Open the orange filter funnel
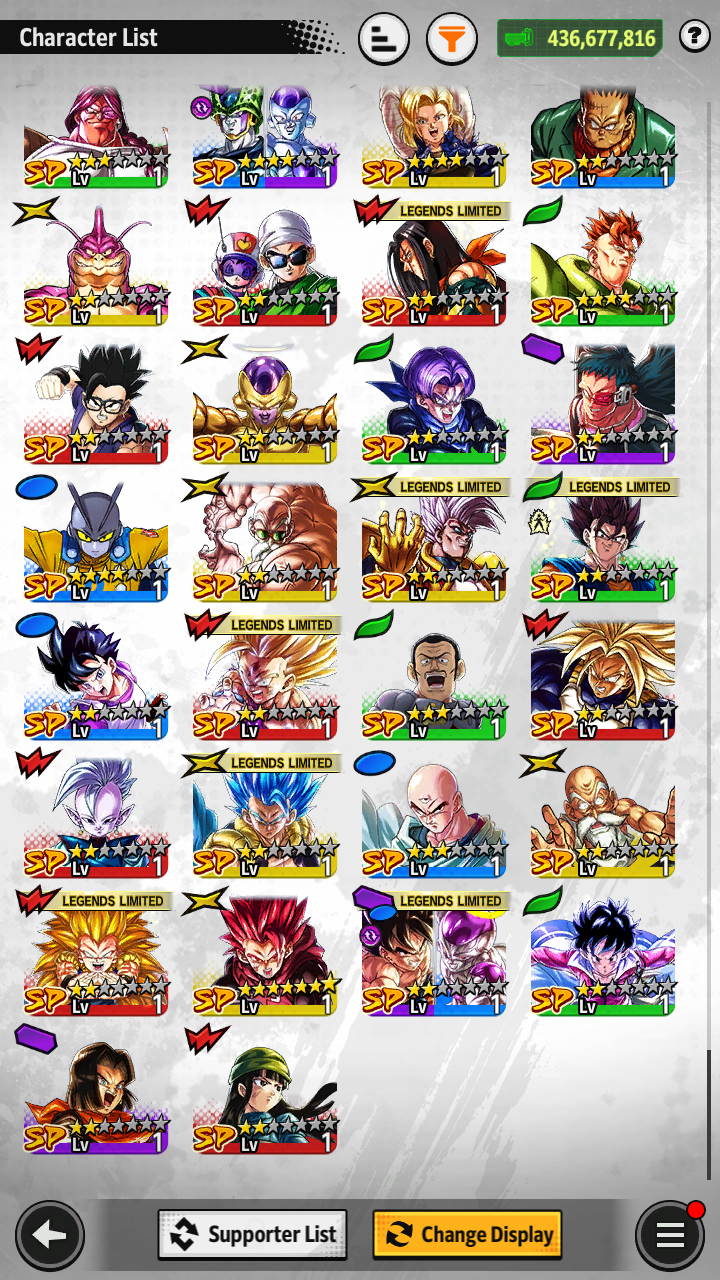The width and height of the screenshot is (720, 1280). click(x=452, y=40)
